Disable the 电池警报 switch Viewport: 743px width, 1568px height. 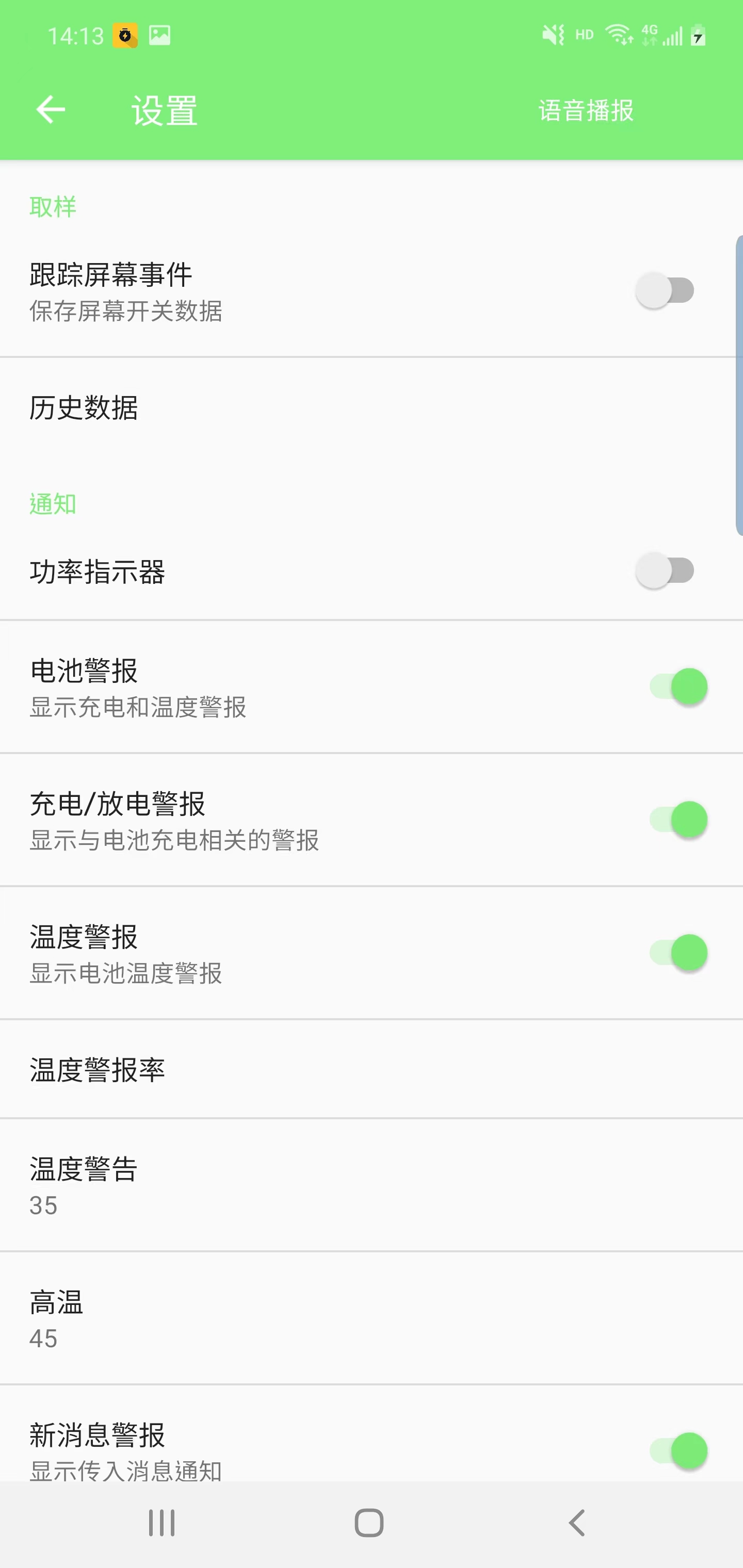click(678, 687)
